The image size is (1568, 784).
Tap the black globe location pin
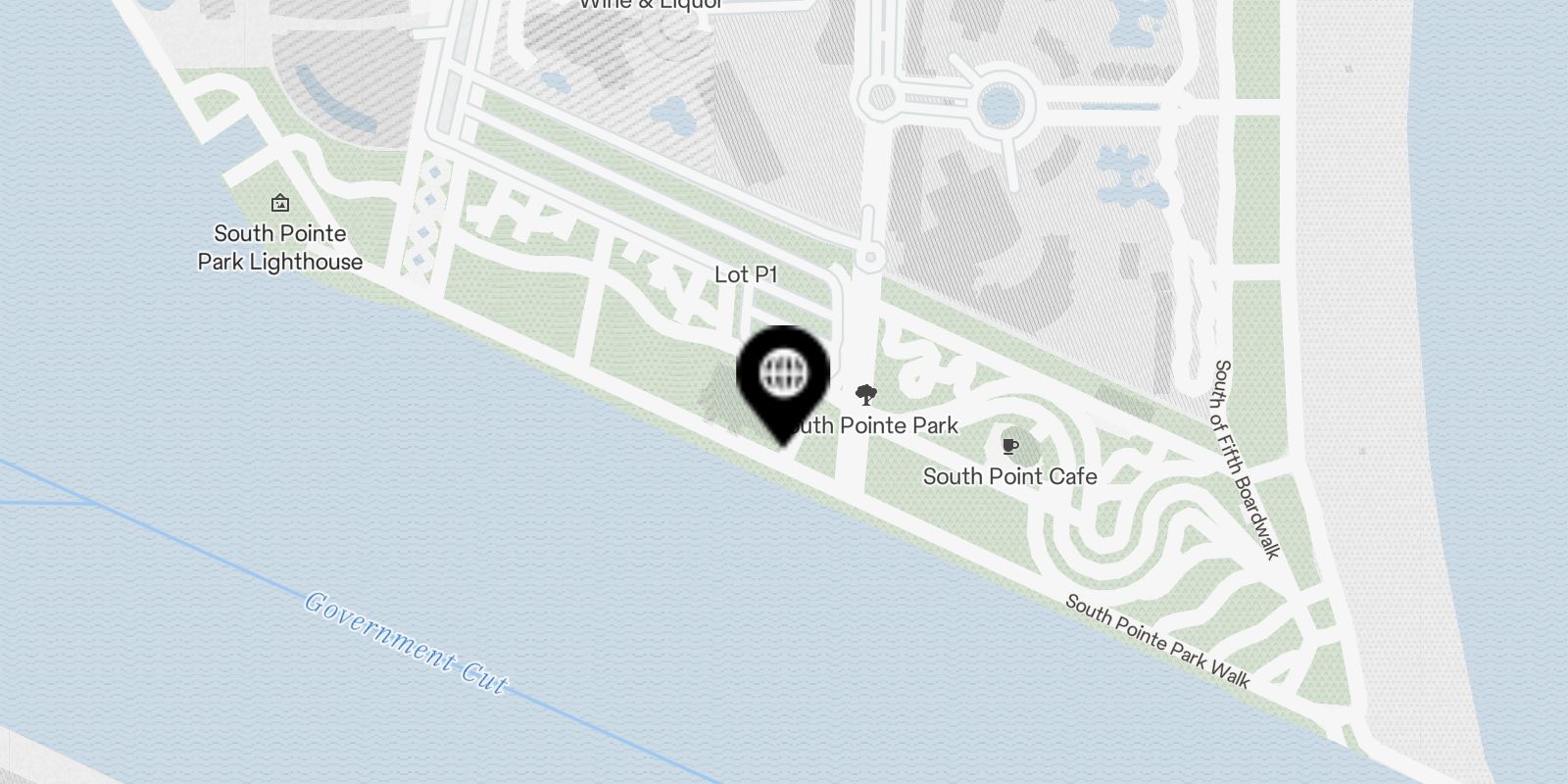pos(783,374)
